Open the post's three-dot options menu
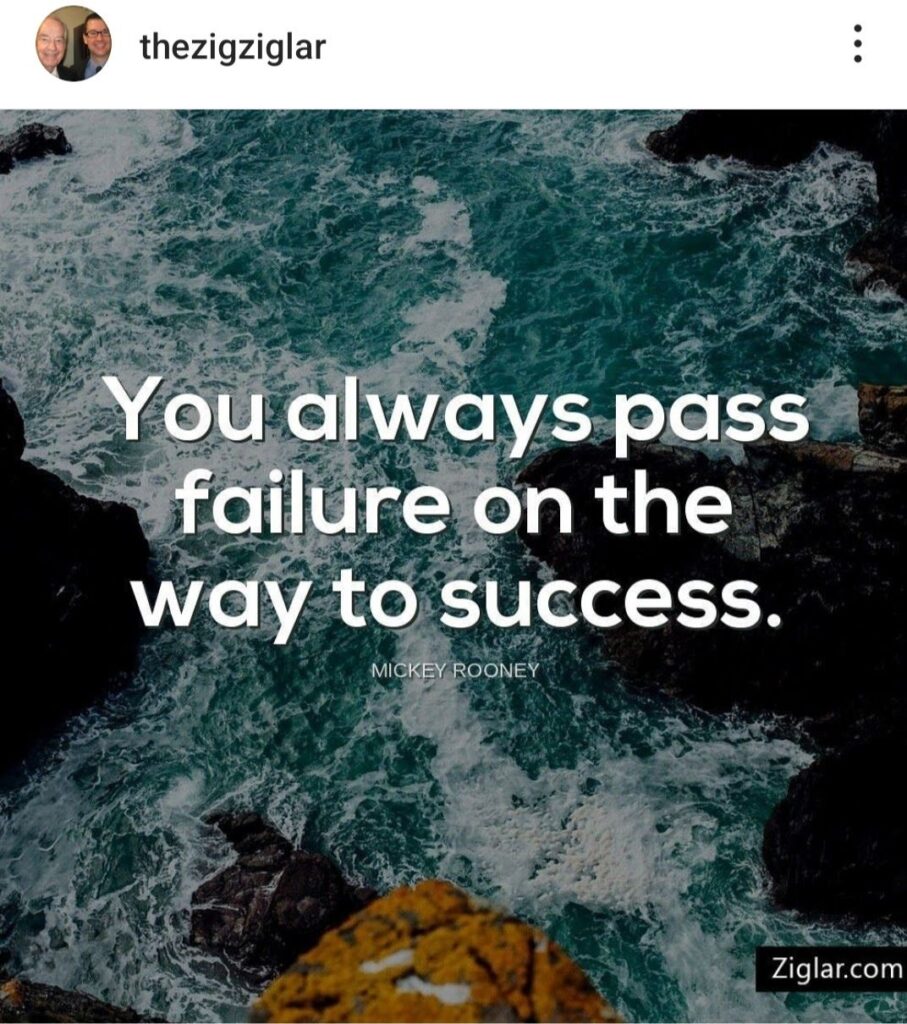This screenshot has height=1024, width=907. coord(857,44)
